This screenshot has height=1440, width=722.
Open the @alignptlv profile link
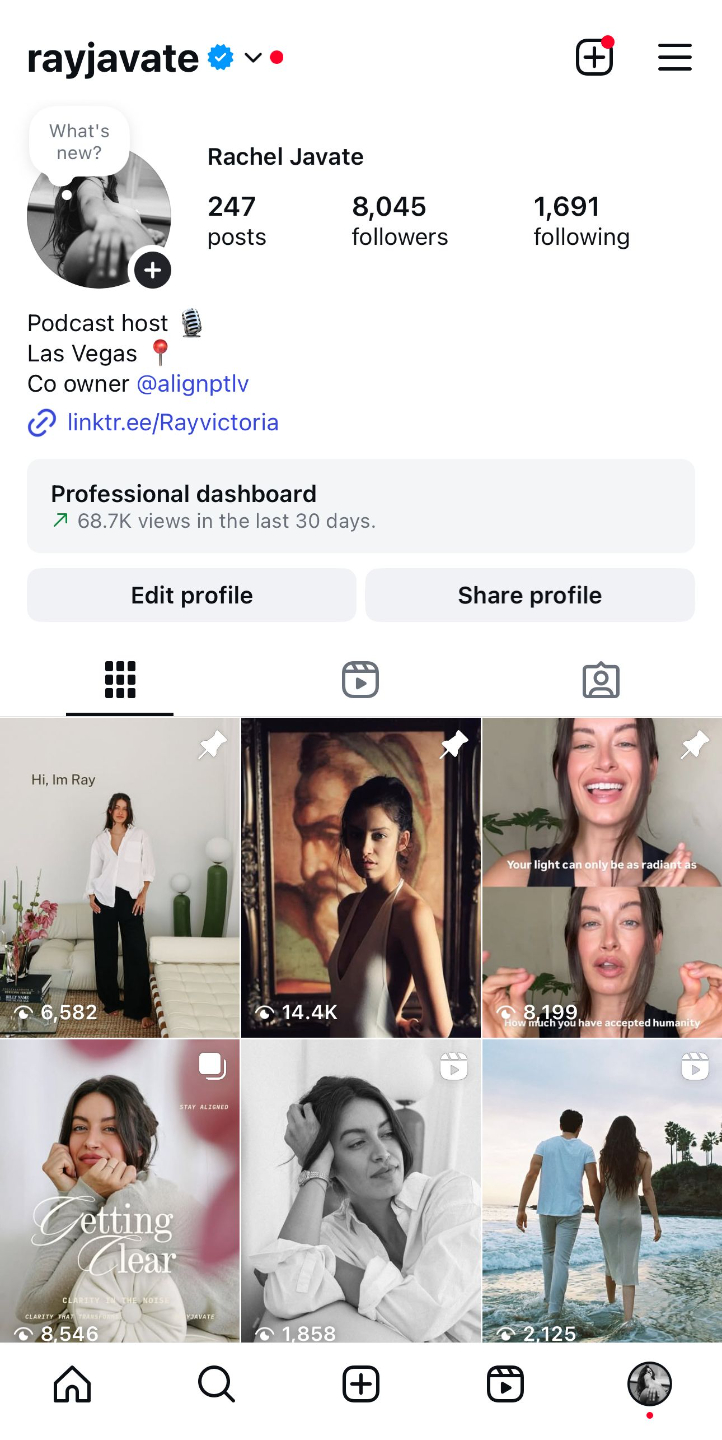(x=192, y=384)
